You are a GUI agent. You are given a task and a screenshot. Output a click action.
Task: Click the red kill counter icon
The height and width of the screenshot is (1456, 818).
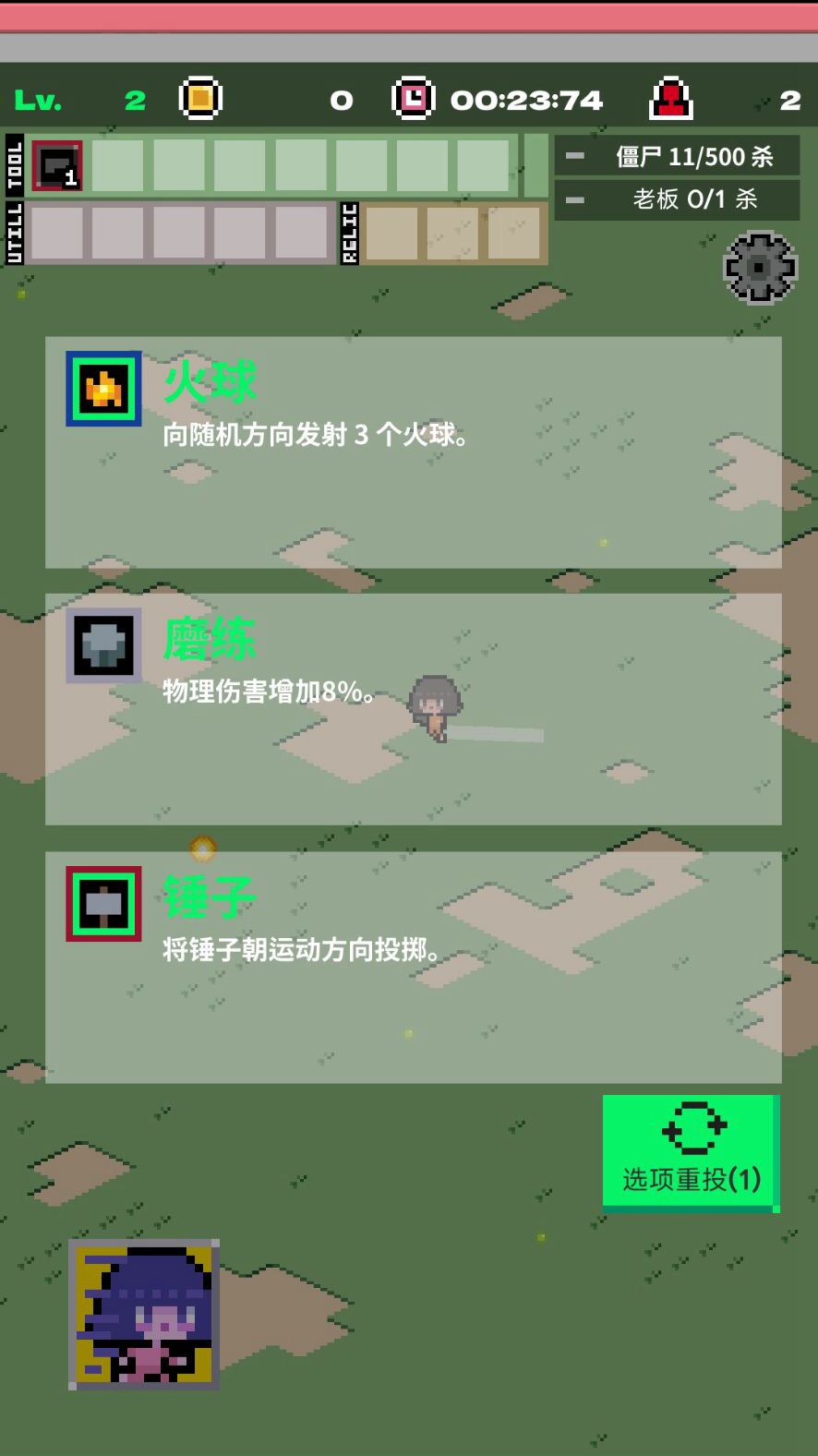click(x=668, y=99)
